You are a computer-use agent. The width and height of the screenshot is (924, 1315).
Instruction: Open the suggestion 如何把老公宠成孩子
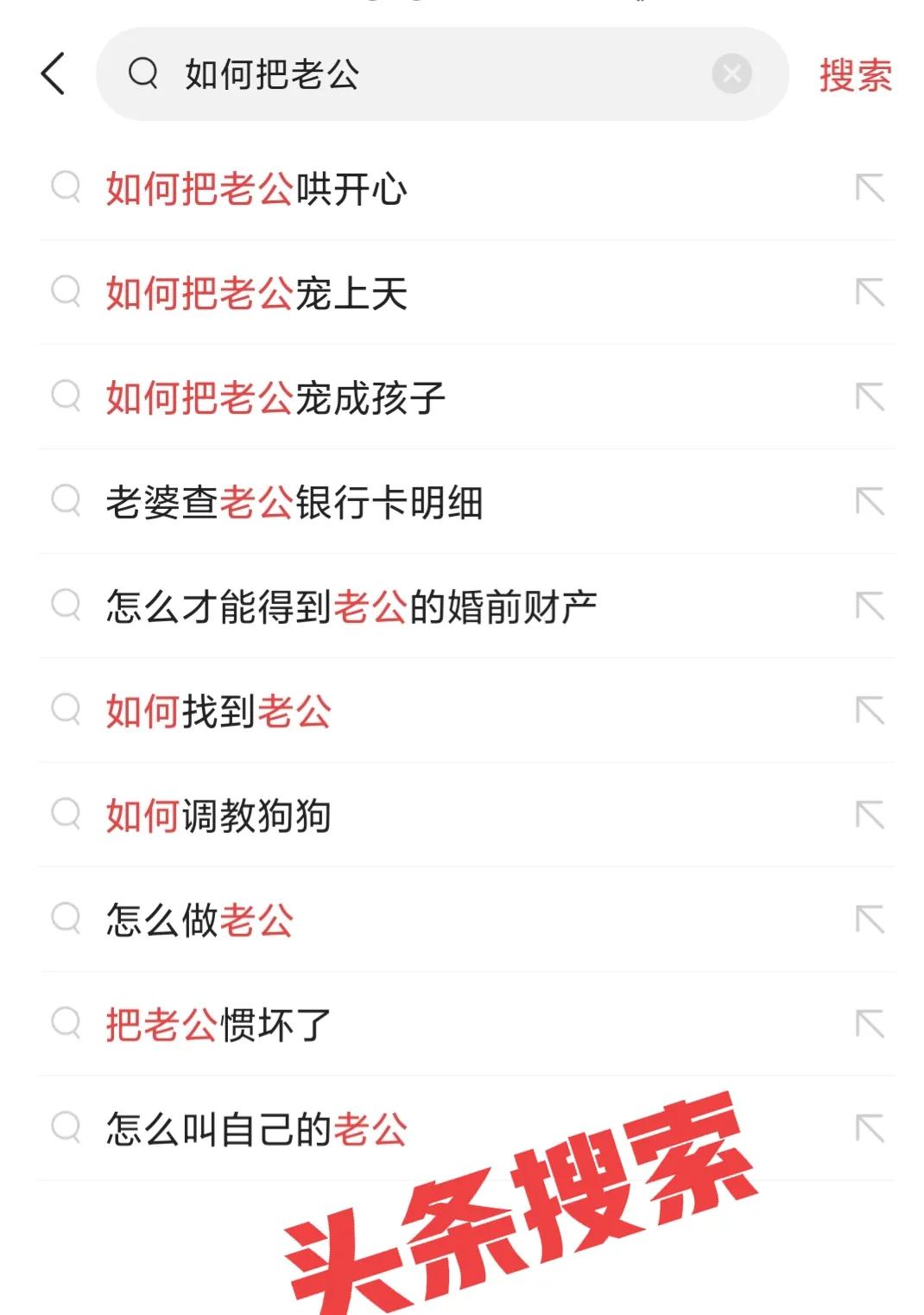tap(276, 400)
